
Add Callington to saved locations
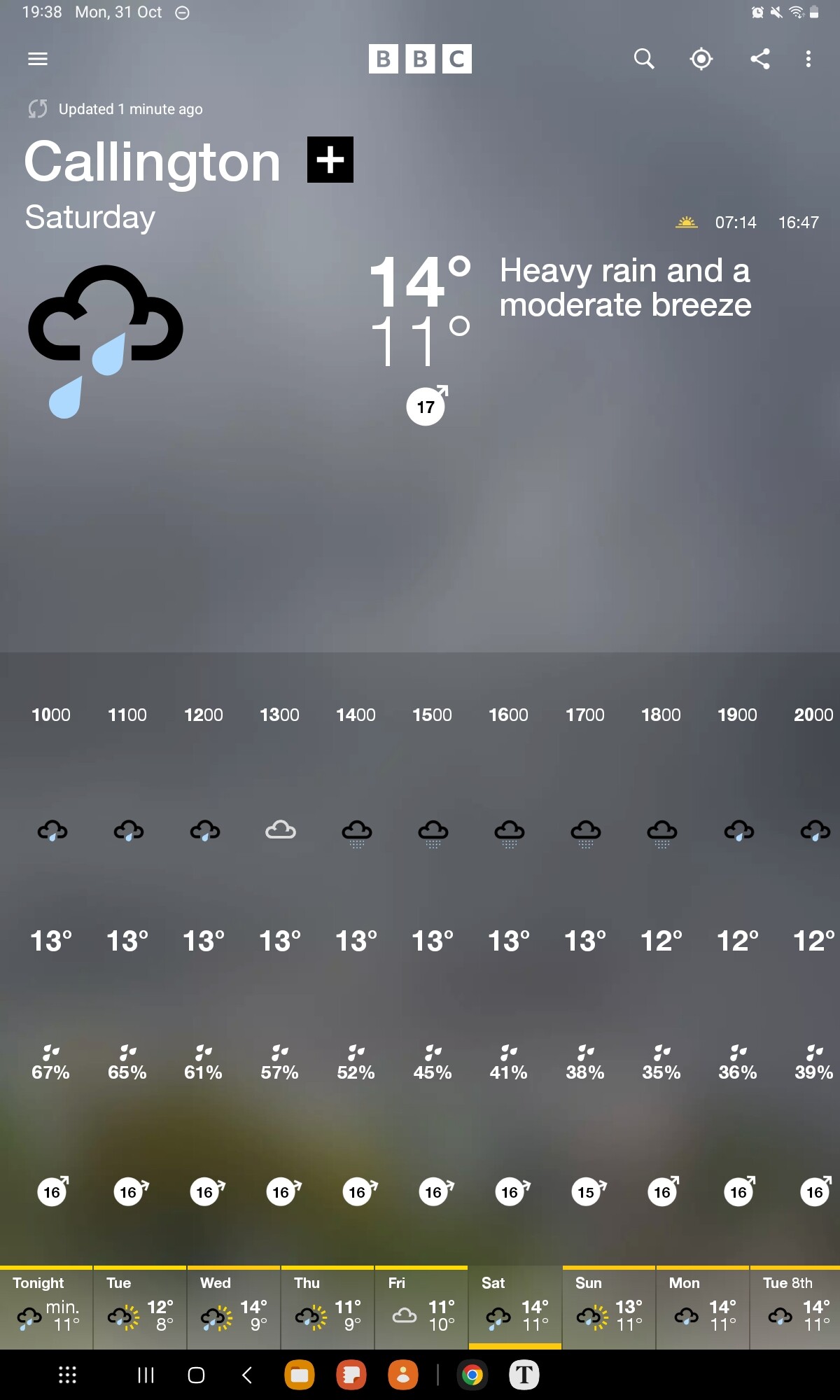coord(330,160)
